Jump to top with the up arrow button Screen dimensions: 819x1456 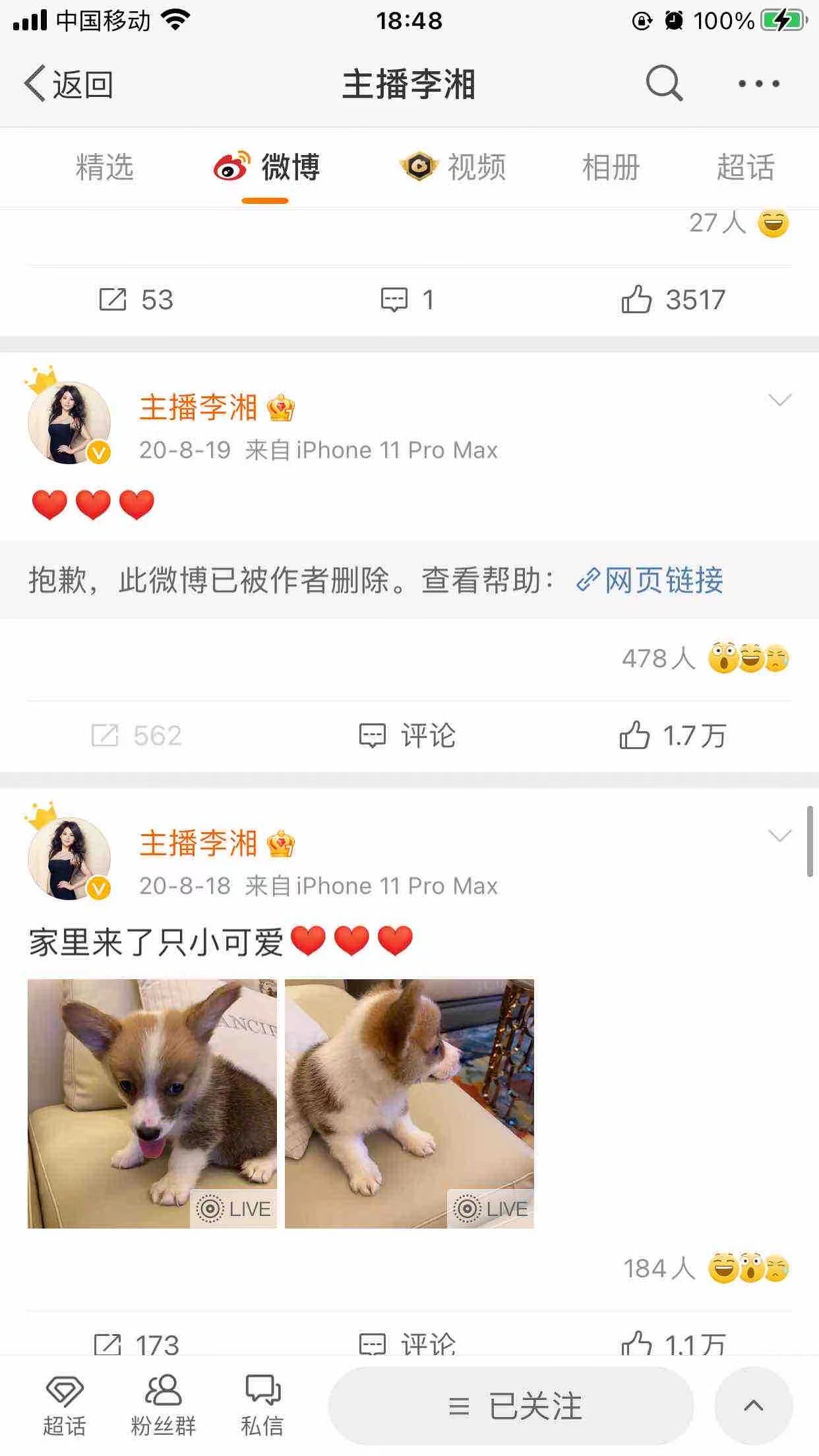pyautogui.click(x=753, y=1406)
